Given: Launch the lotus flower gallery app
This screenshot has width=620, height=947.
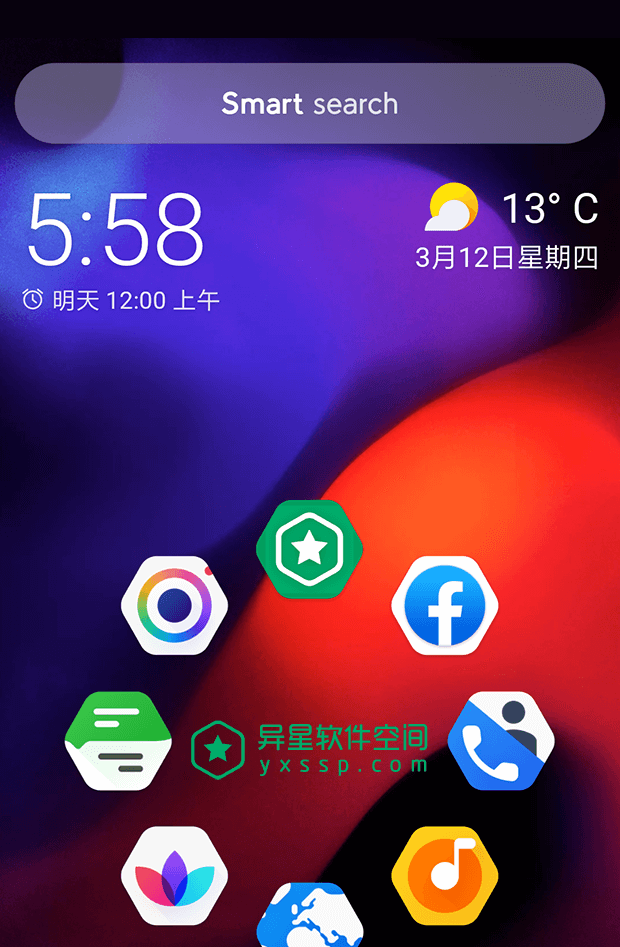Looking at the screenshot, I should click(175, 875).
